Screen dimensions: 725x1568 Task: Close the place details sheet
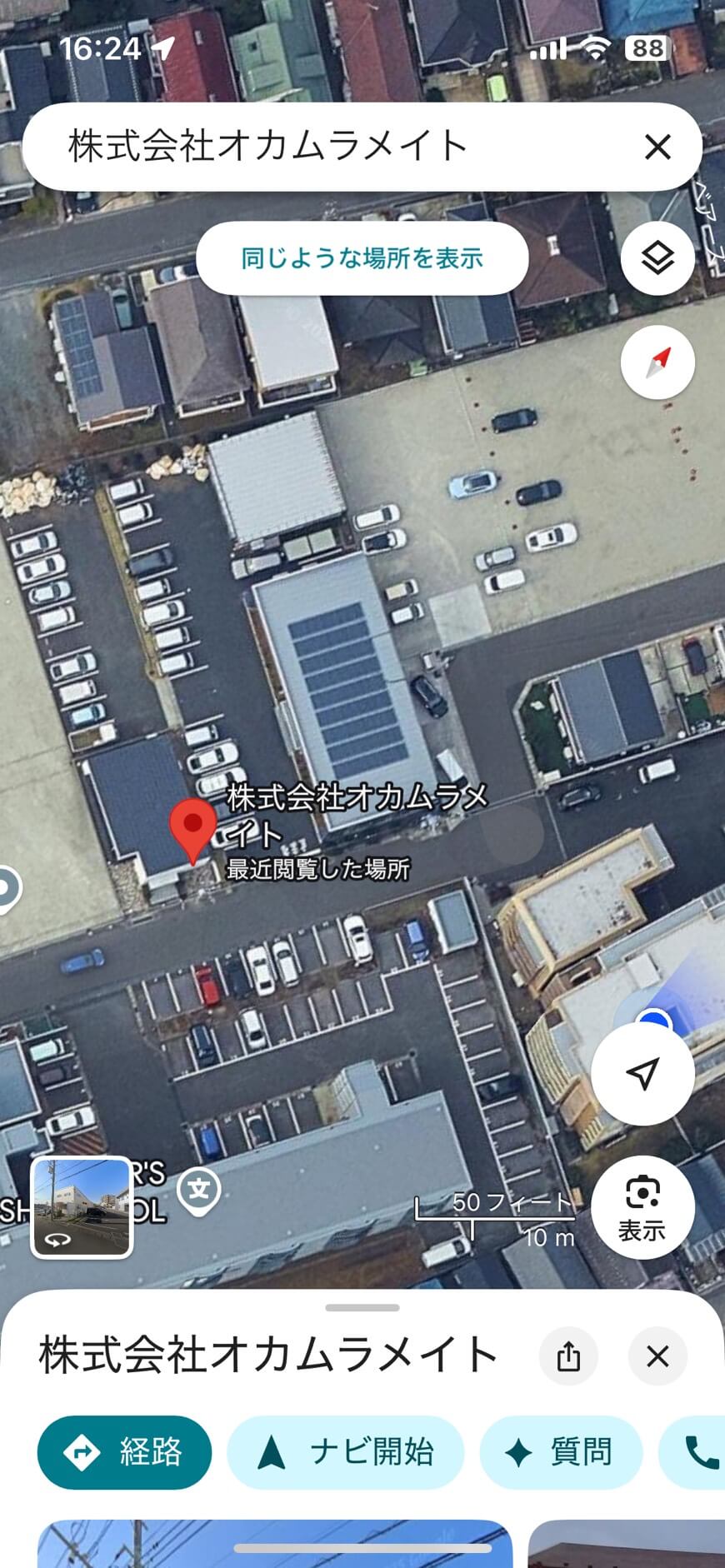657,1356
